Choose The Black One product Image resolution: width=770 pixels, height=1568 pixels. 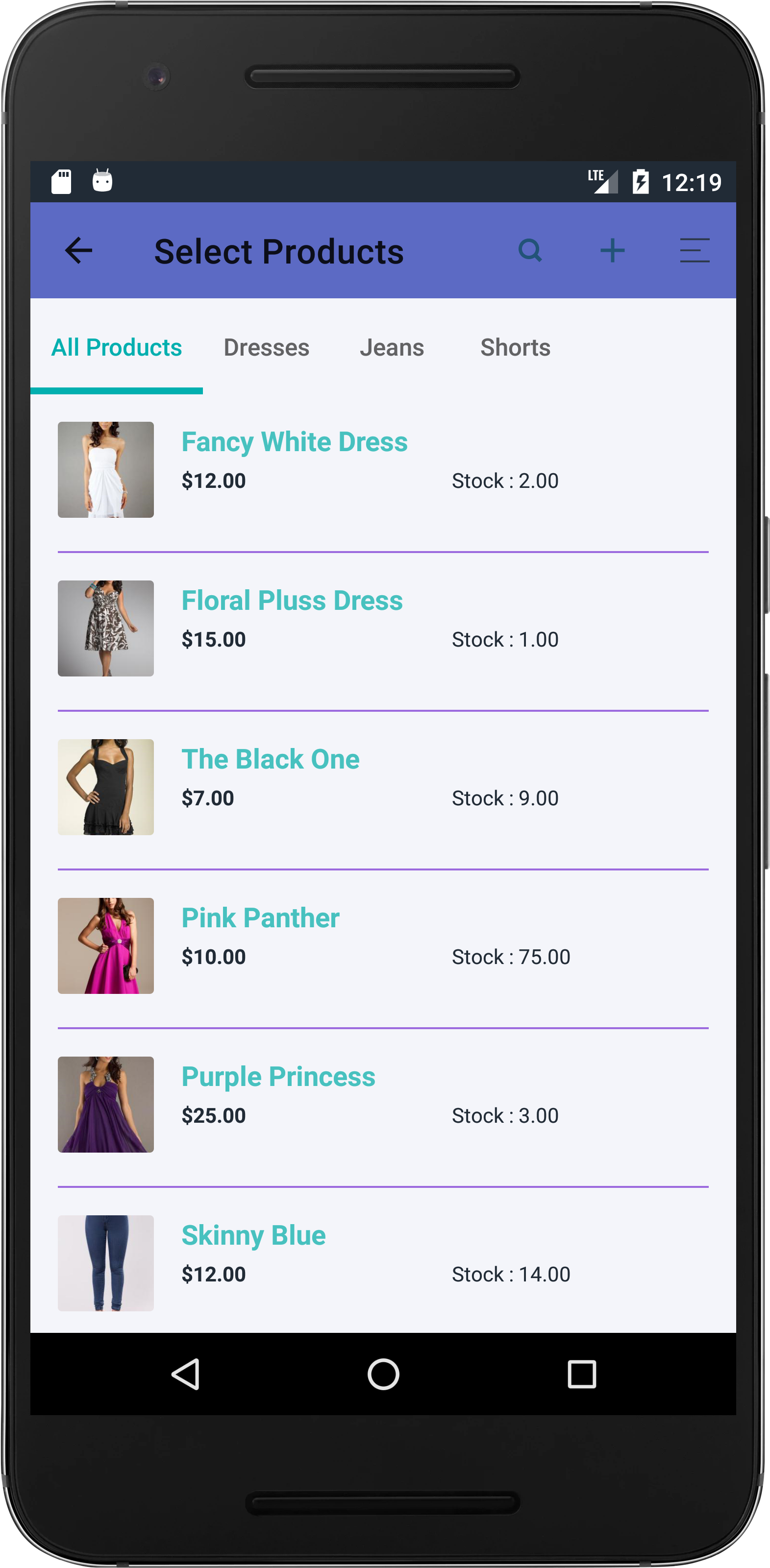(x=383, y=788)
